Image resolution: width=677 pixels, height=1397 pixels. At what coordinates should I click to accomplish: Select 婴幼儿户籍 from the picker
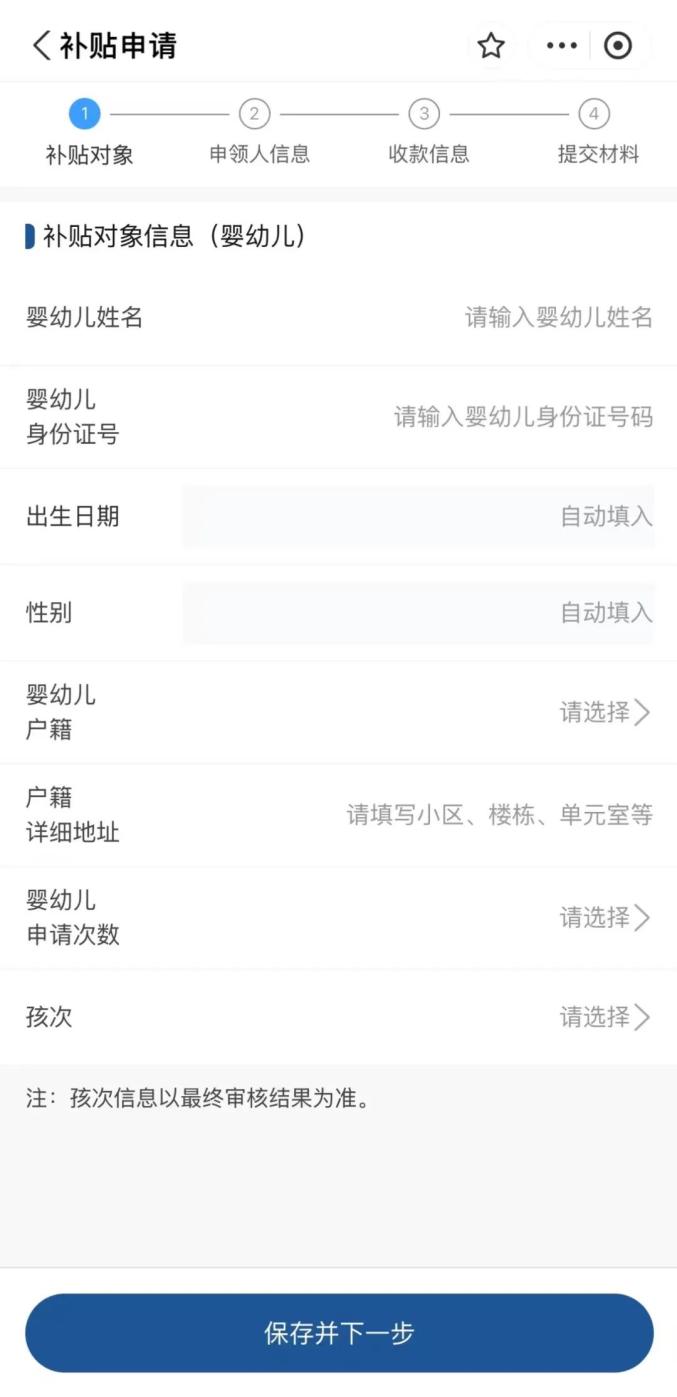tap(338, 712)
